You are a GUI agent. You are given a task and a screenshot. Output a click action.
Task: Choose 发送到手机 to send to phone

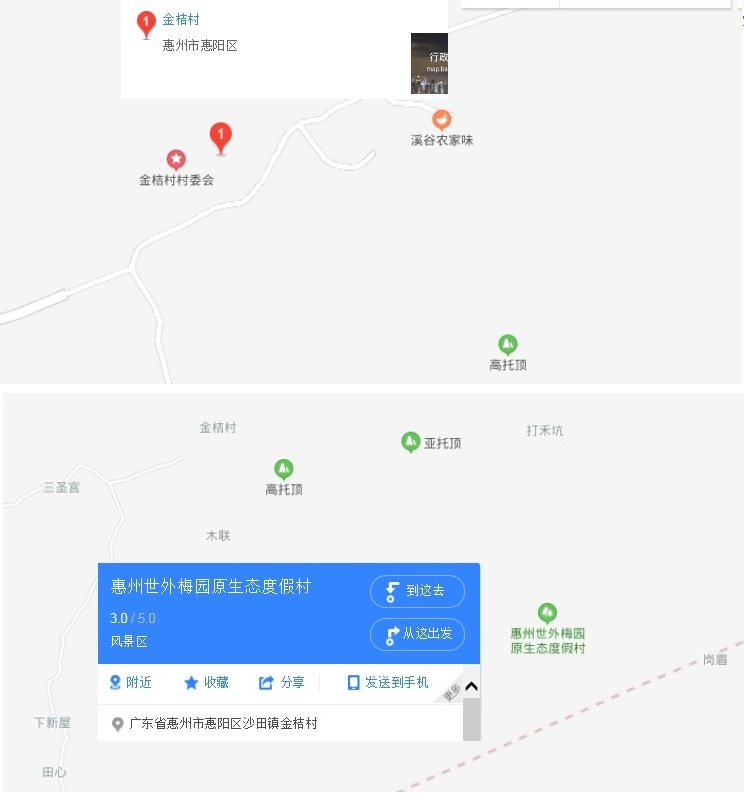[387, 683]
